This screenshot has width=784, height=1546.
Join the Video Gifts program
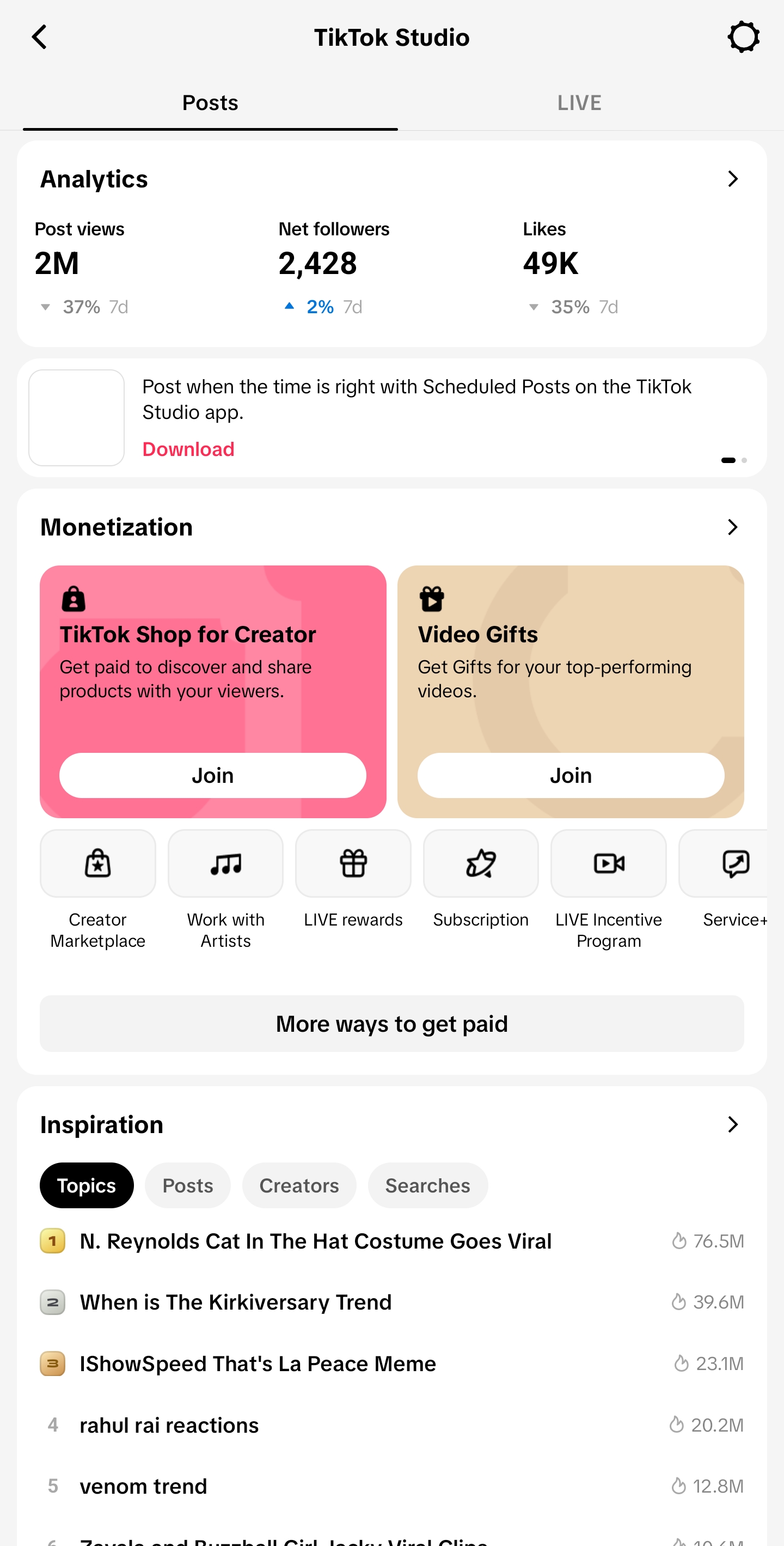coord(571,775)
